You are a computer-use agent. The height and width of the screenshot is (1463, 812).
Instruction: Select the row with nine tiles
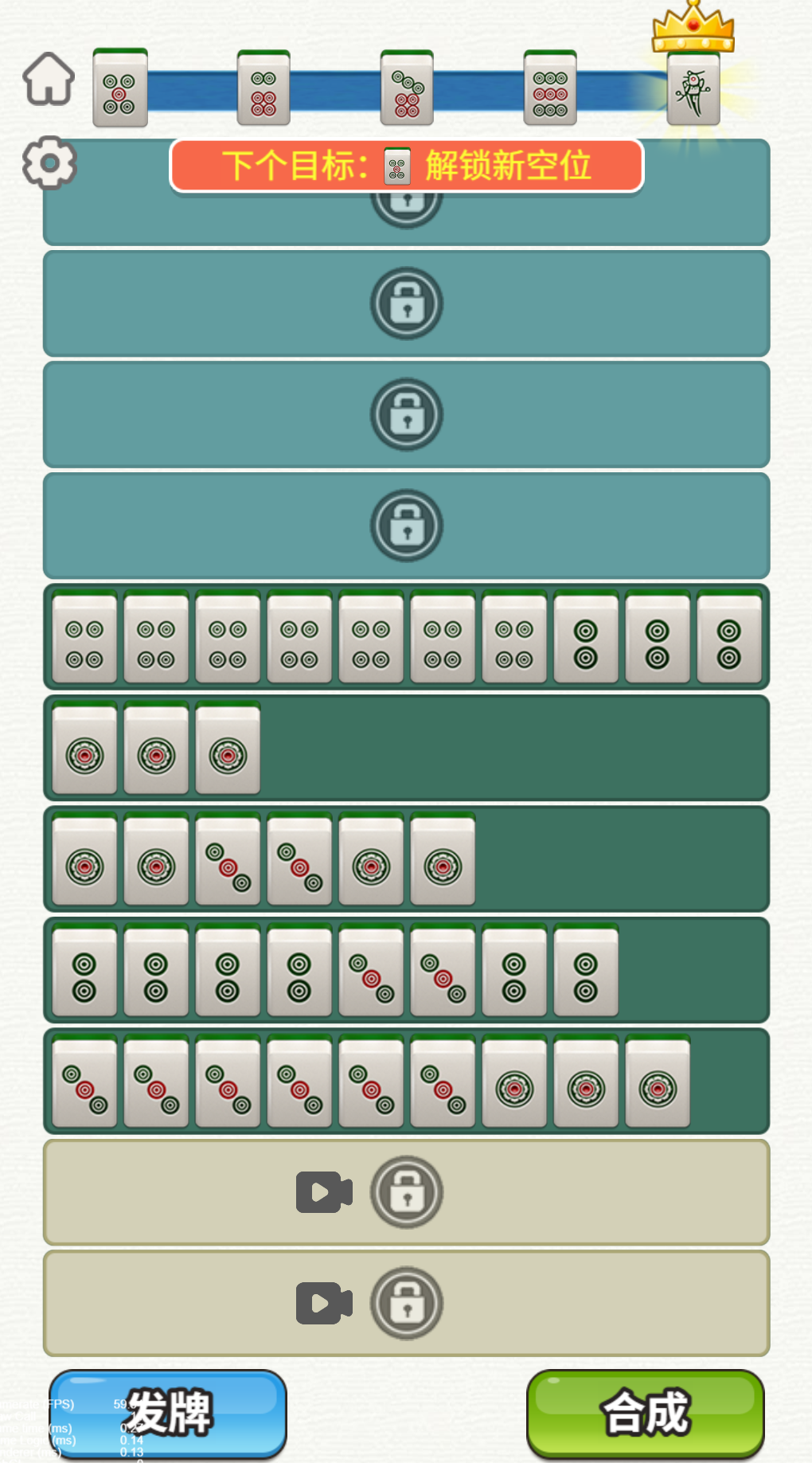coord(406,1082)
